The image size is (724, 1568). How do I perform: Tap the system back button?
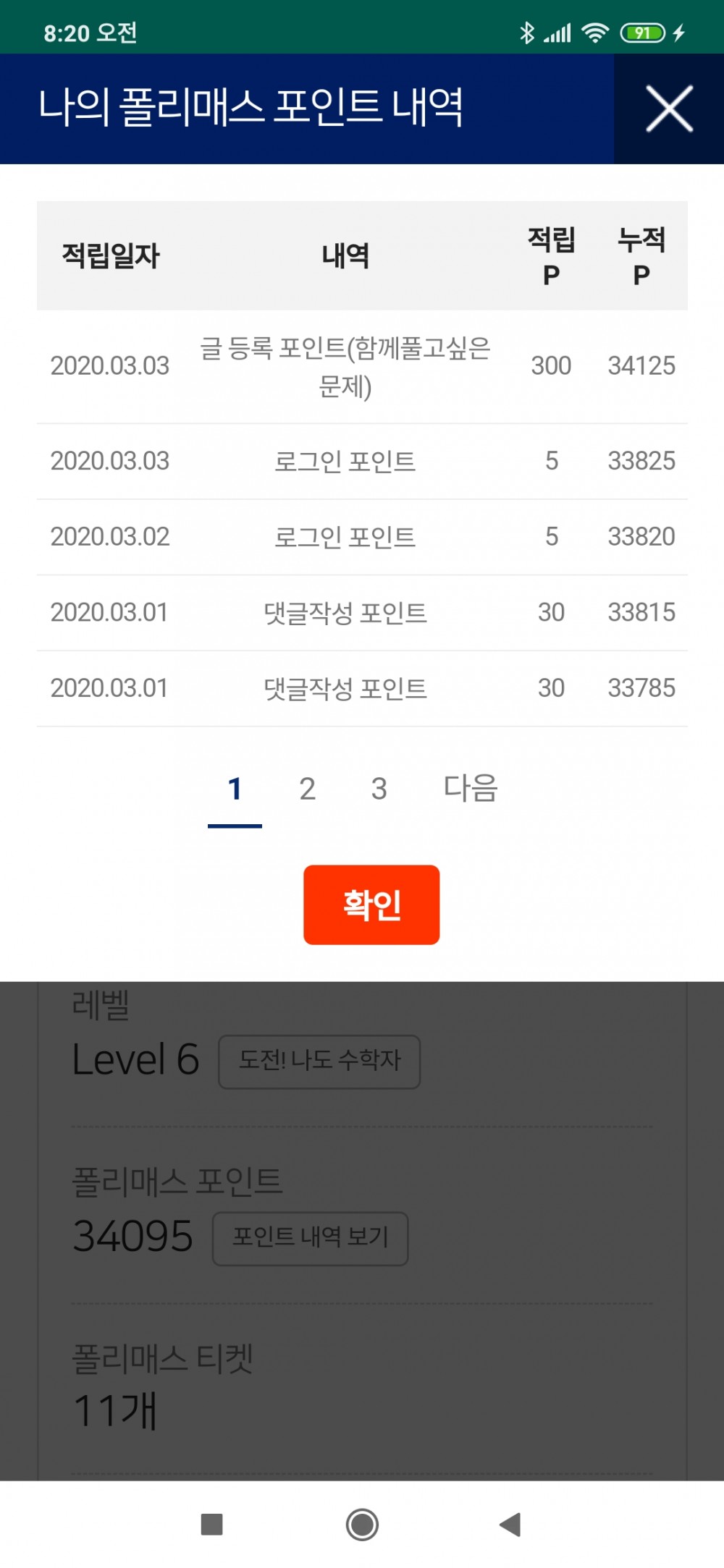click(510, 1525)
